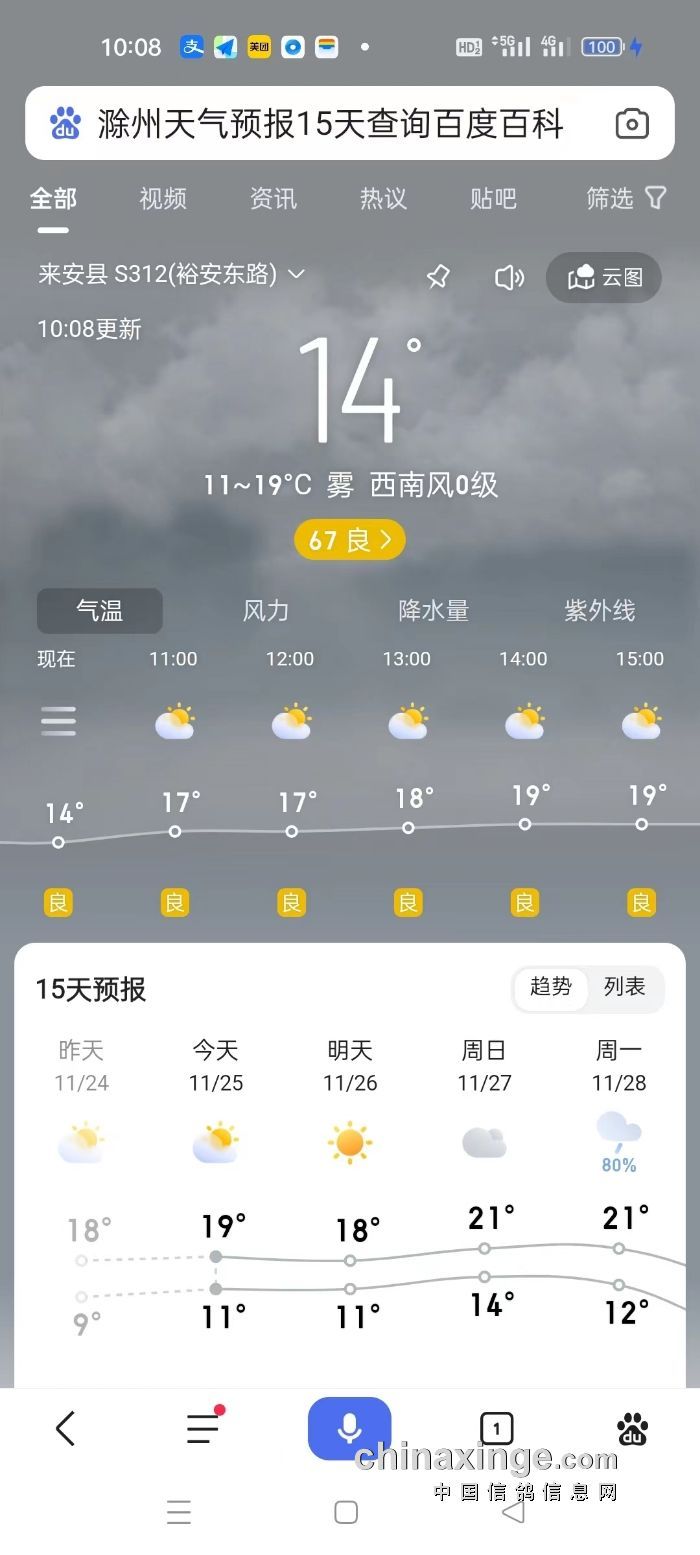Start voice search with the microphone button
Screen dimensions: 700x1555
tap(349, 1428)
